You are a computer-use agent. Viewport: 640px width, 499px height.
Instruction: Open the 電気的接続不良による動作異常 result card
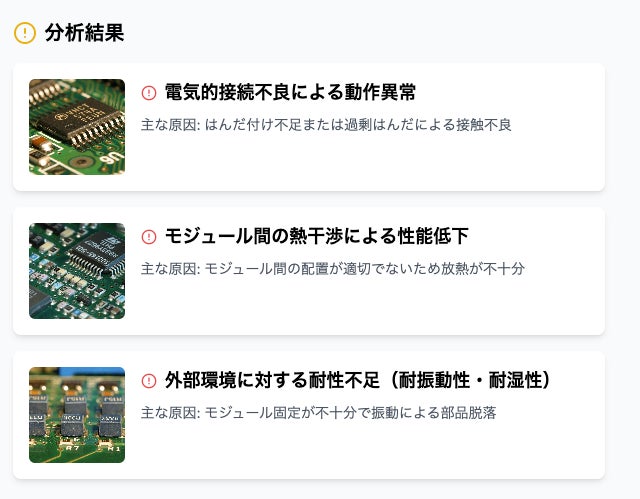tap(308, 127)
